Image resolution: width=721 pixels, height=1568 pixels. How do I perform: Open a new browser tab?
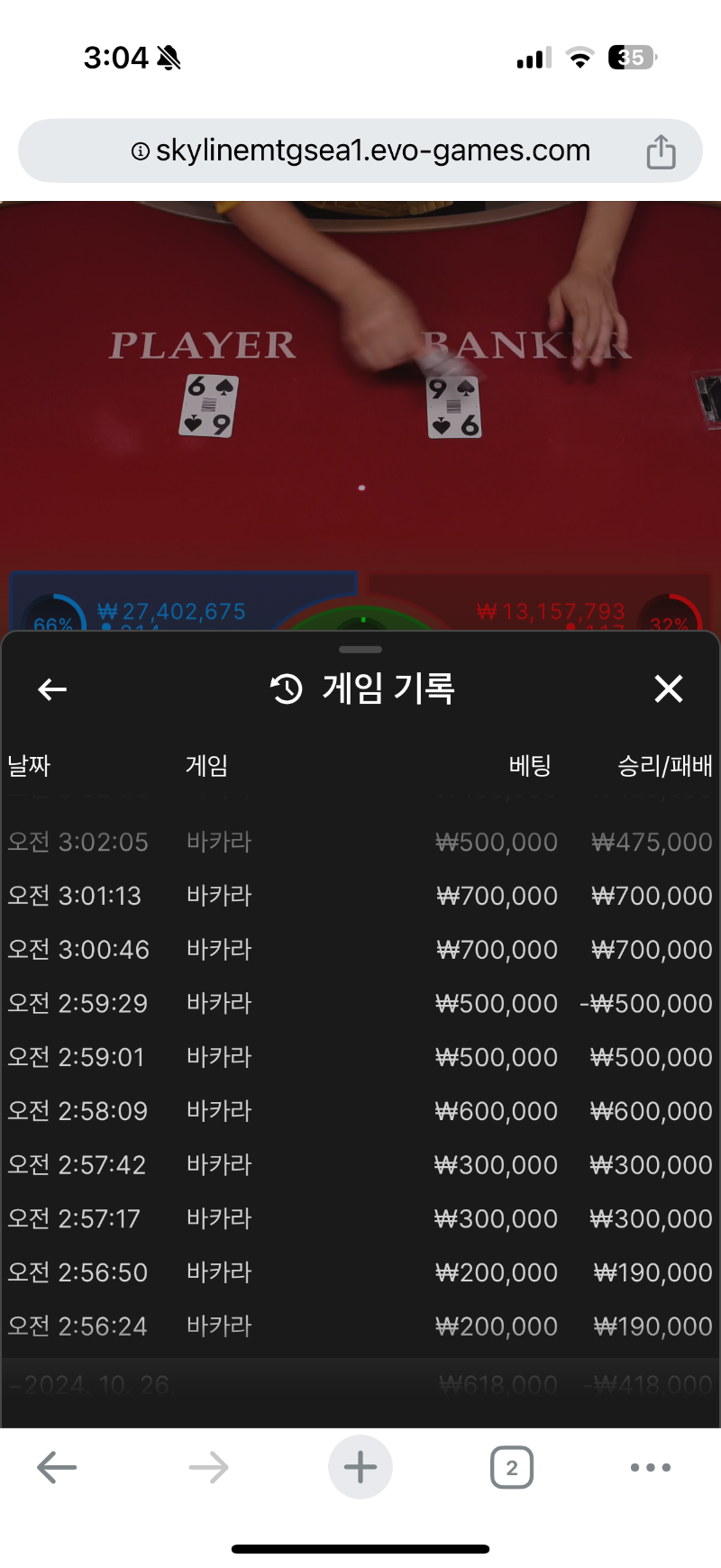tap(360, 1467)
